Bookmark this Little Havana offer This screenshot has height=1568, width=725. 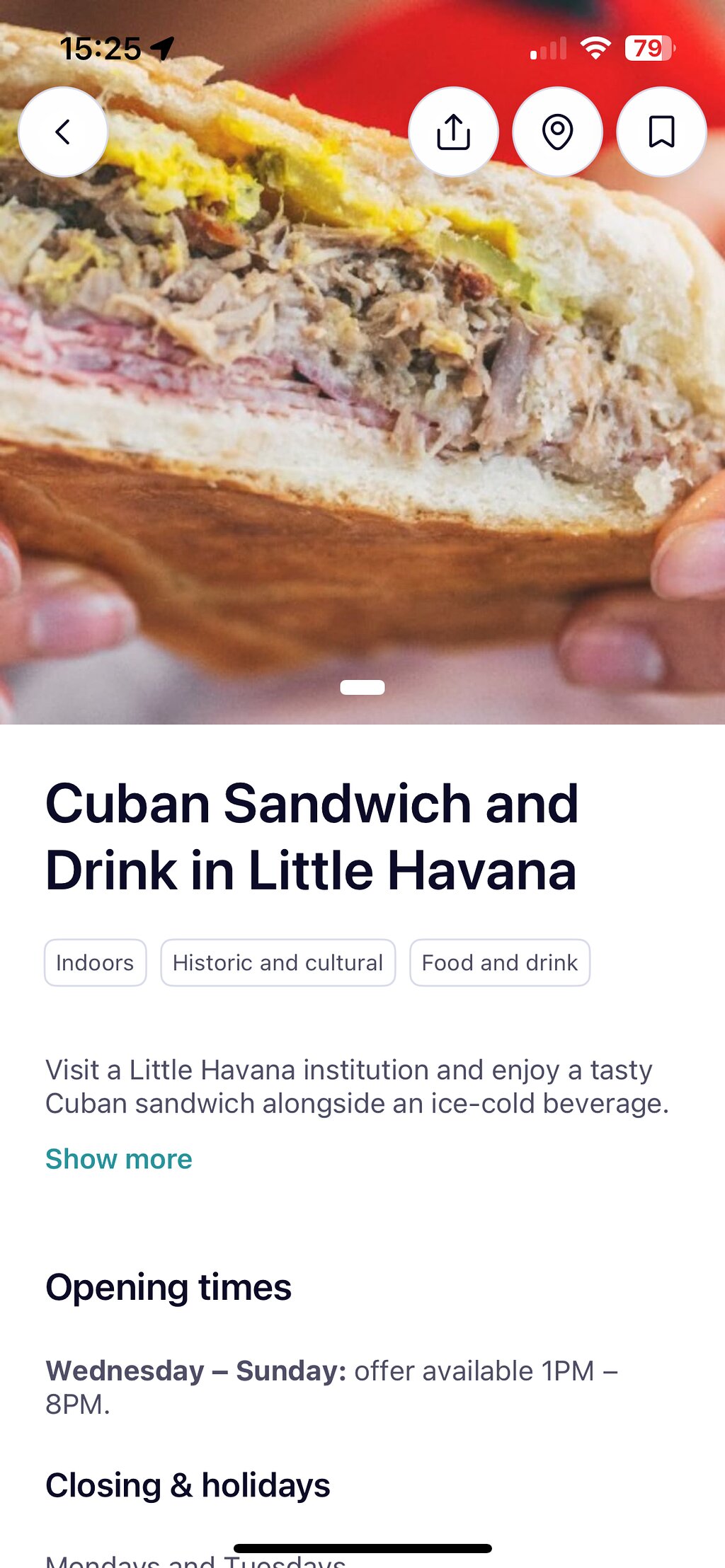[x=661, y=132]
